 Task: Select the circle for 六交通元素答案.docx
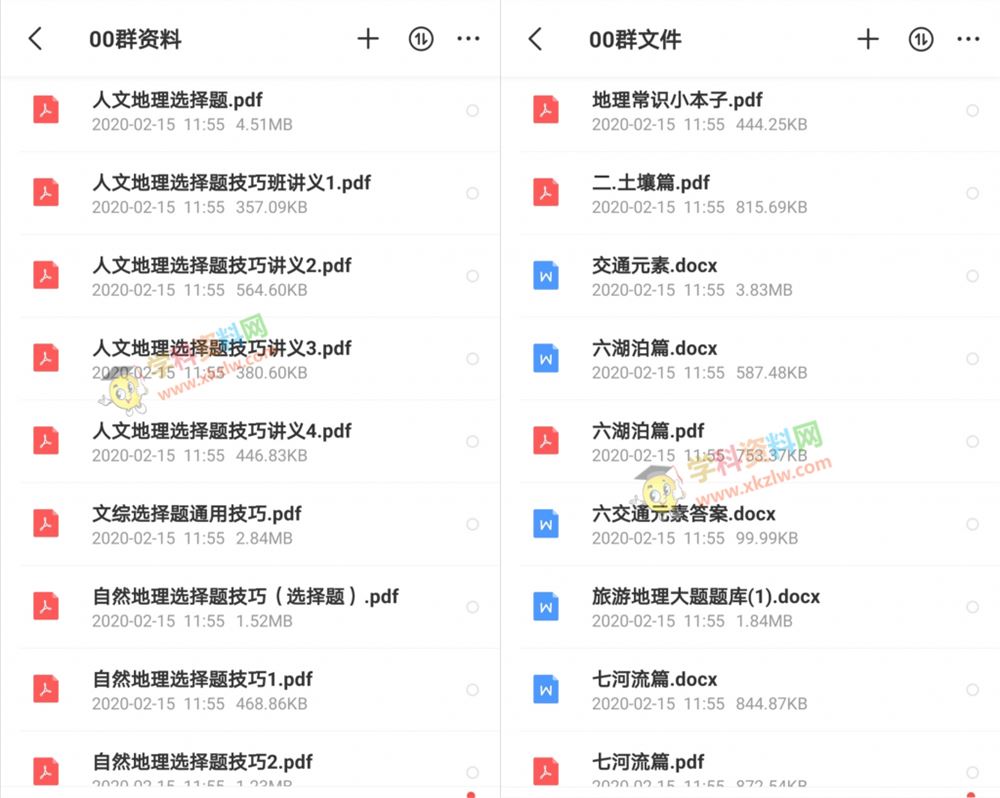972,524
